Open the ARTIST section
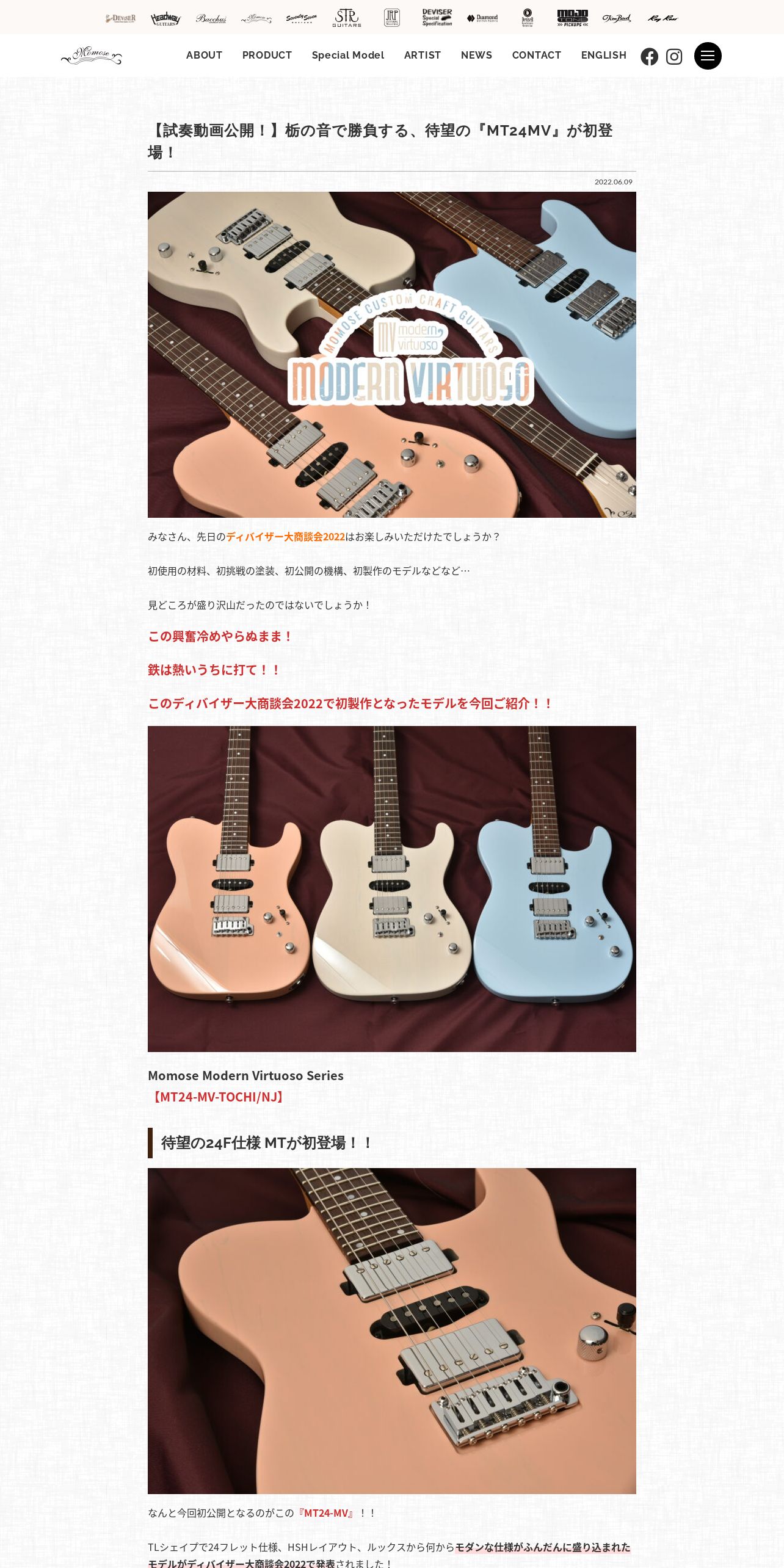784x1568 pixels. click(423, 55)
